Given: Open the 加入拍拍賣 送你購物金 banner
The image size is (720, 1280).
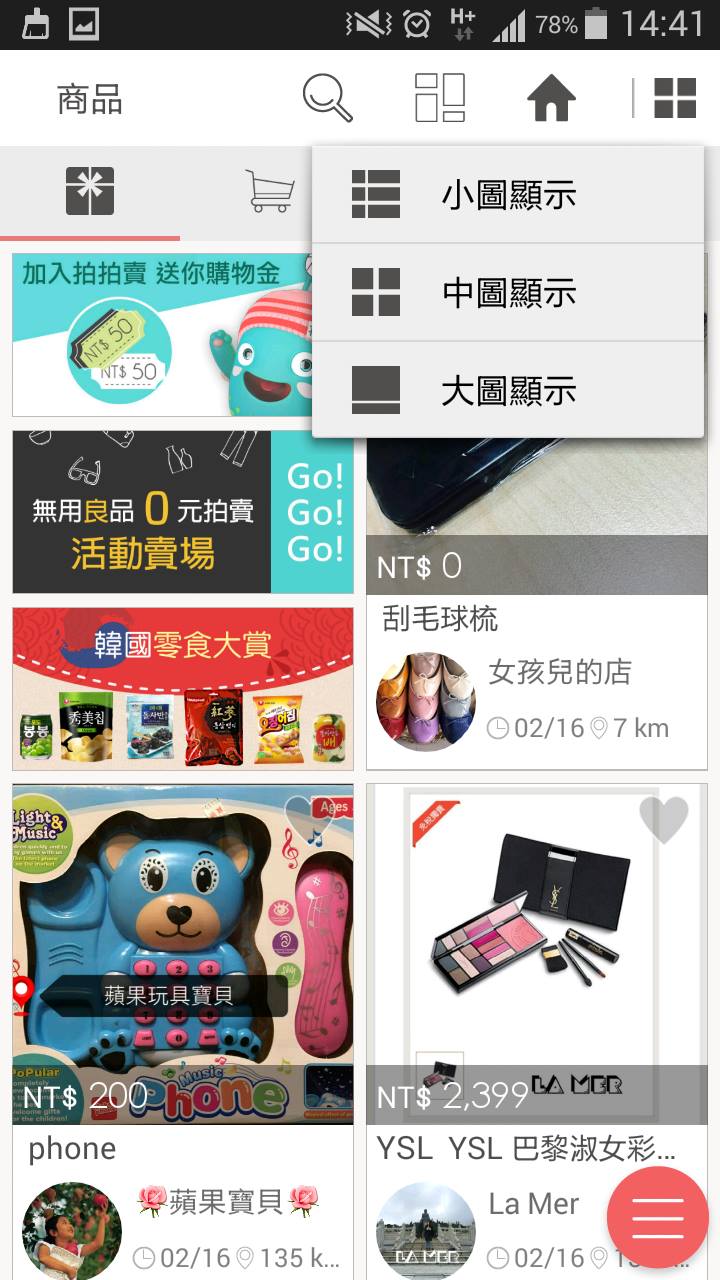Looking at the screenshot, I should click(160, 335).
